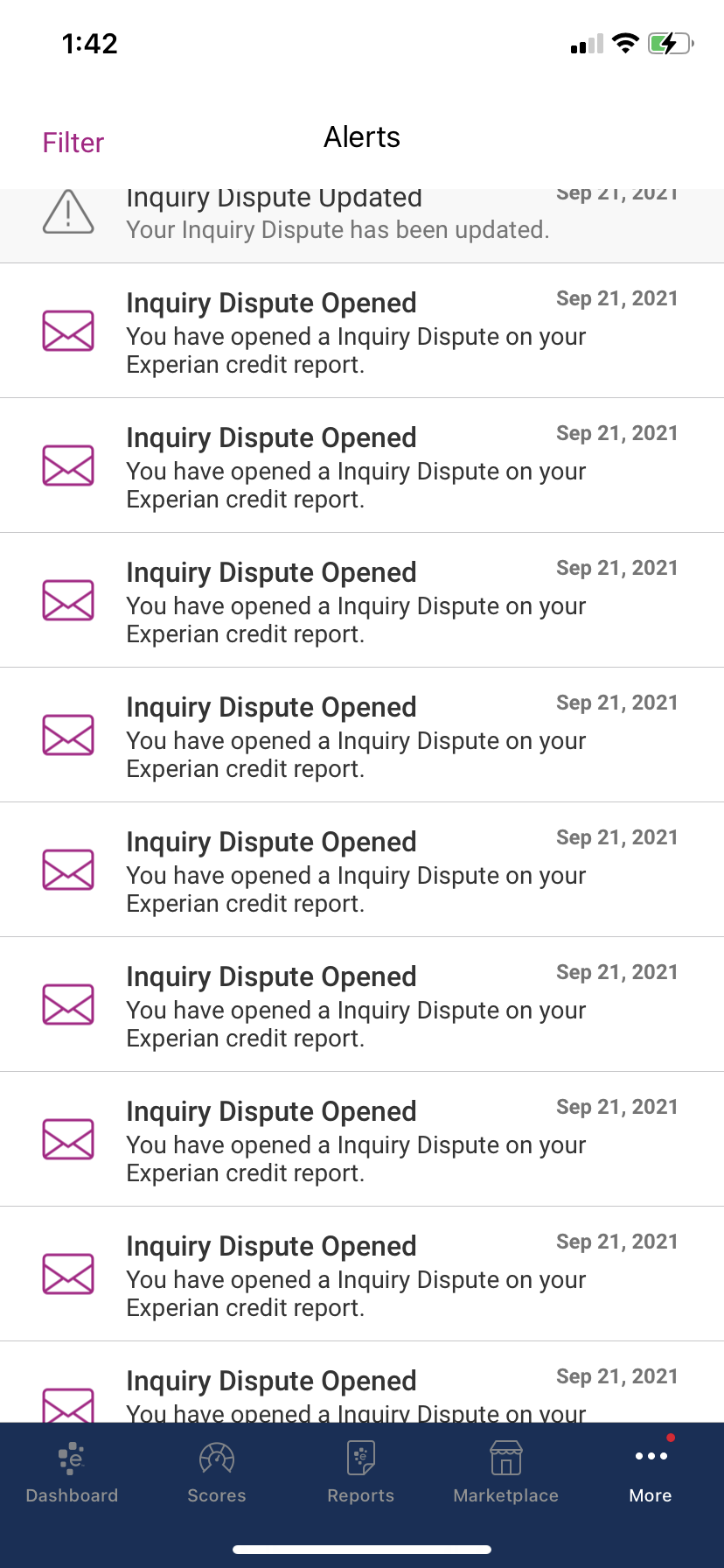Go to the Scores tab
This screenshot has height=1568, width=724.
[x=217, y=1472]
